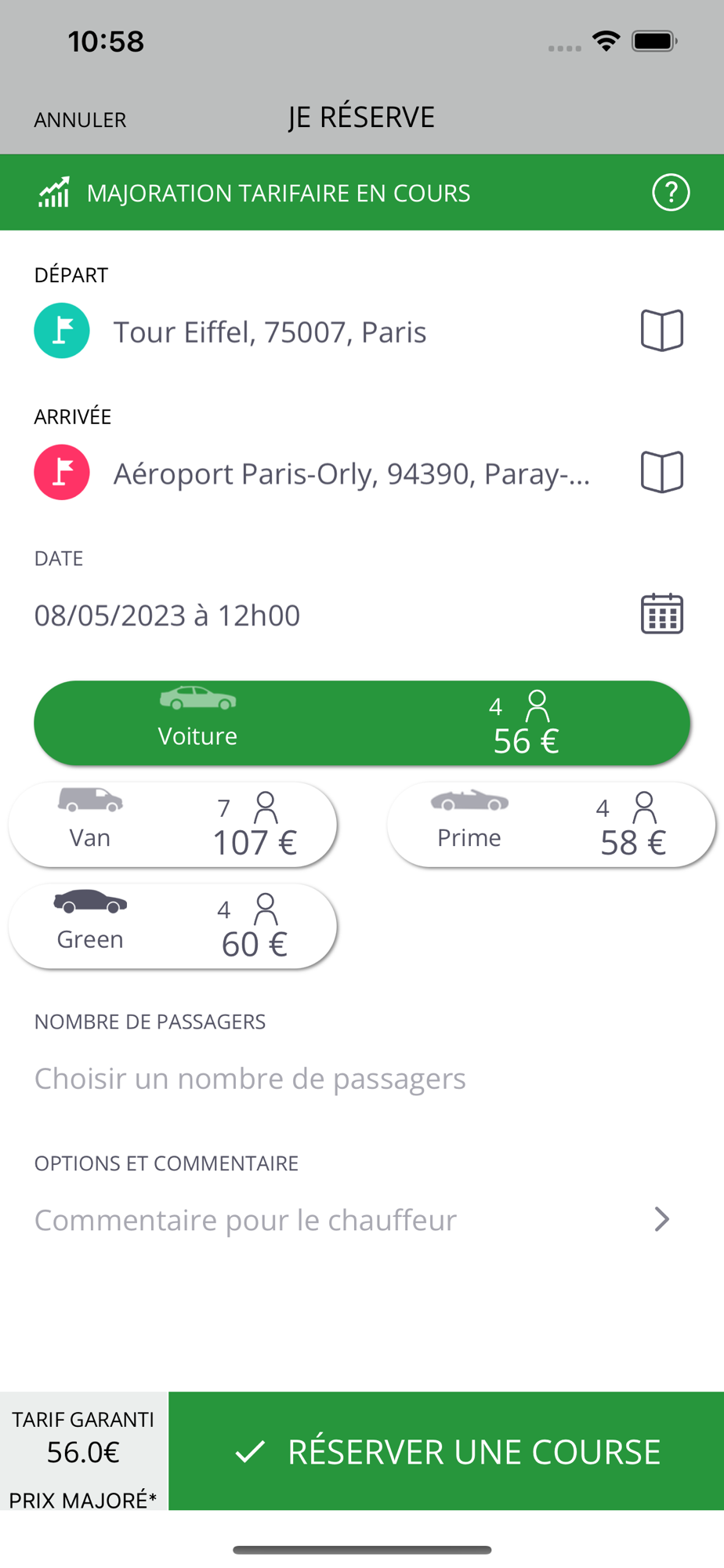Tap ANNULER to cancel the booking
The width and height of the screenshot is (724, 1568).
tap(80, 120)
